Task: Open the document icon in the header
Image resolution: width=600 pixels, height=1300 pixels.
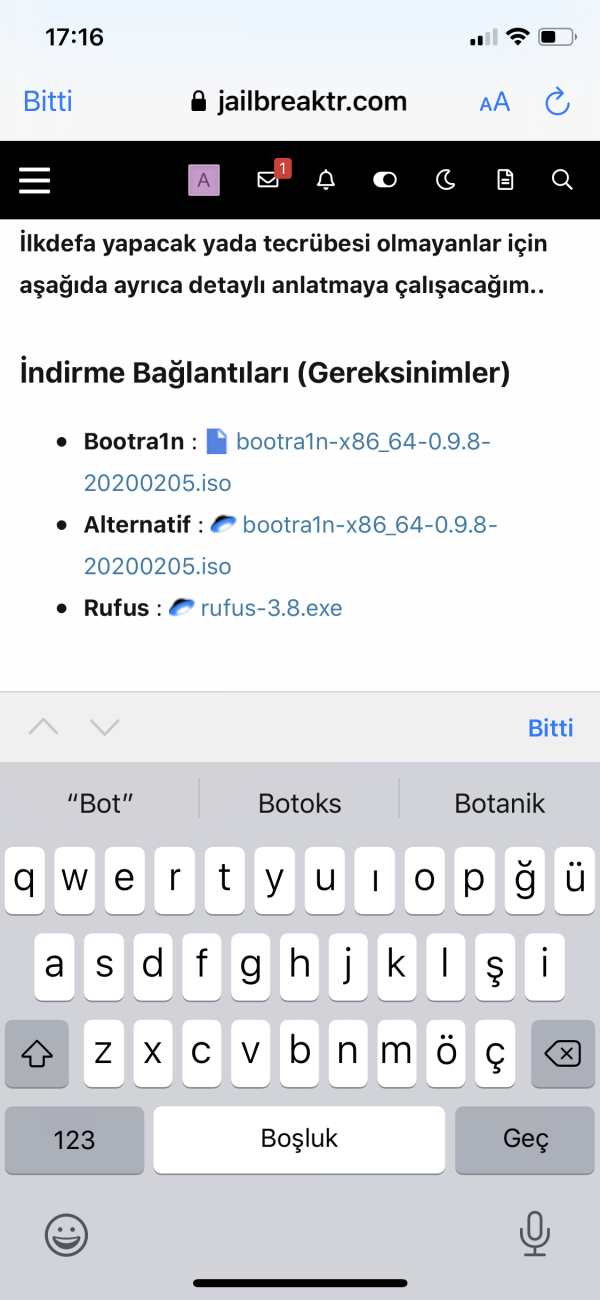Action: coord(506,180)
